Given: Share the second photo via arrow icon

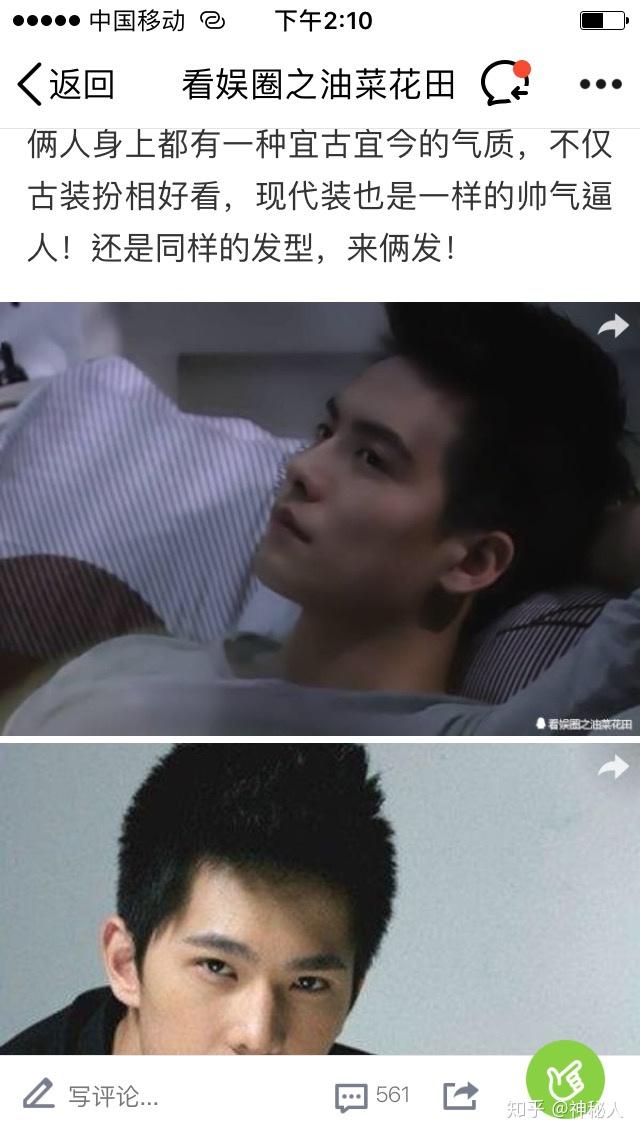Looking at the screenshot, I should point(613,767).
